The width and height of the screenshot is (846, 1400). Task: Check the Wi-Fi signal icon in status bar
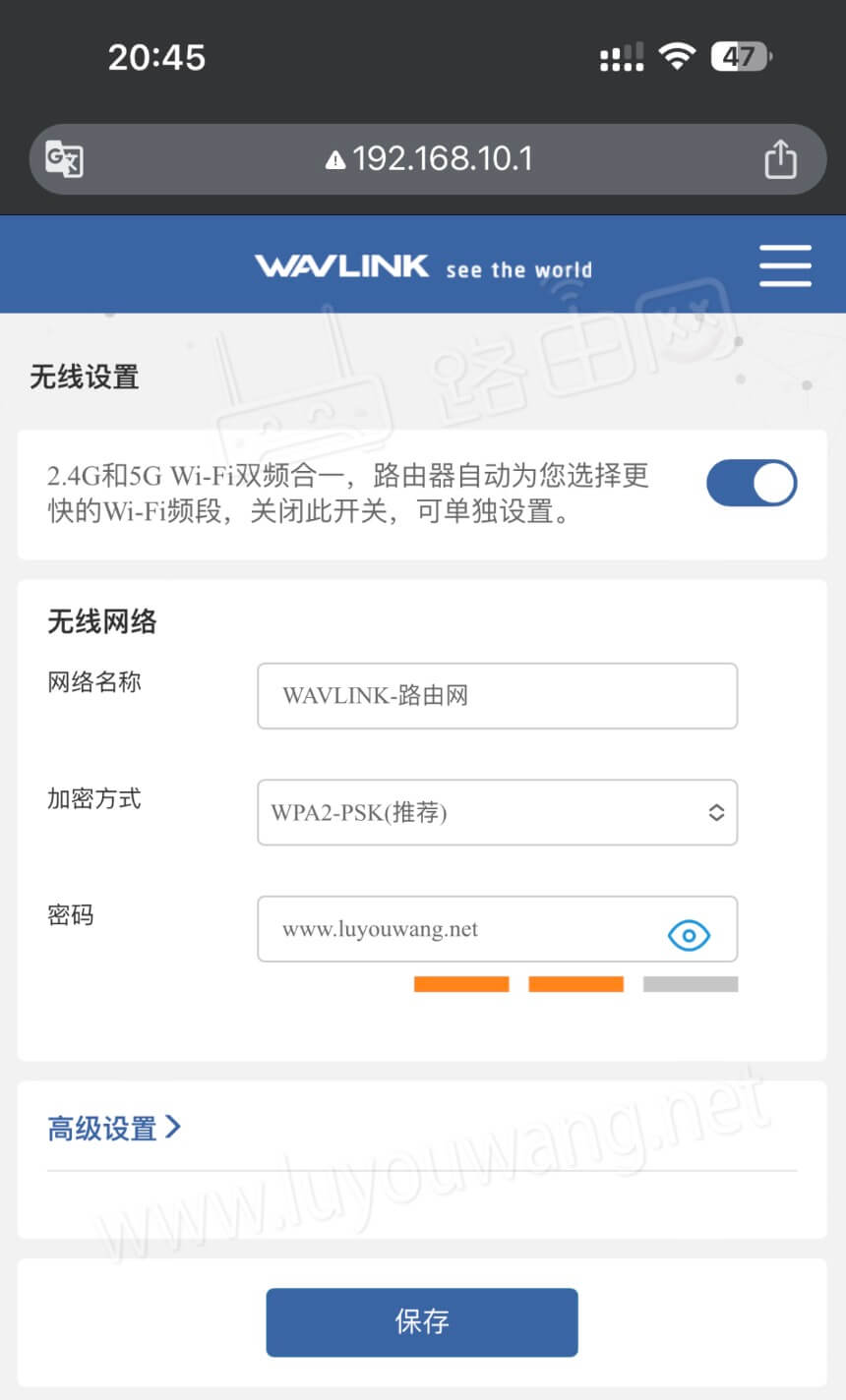pyautogui.click(x=681, y=56)
